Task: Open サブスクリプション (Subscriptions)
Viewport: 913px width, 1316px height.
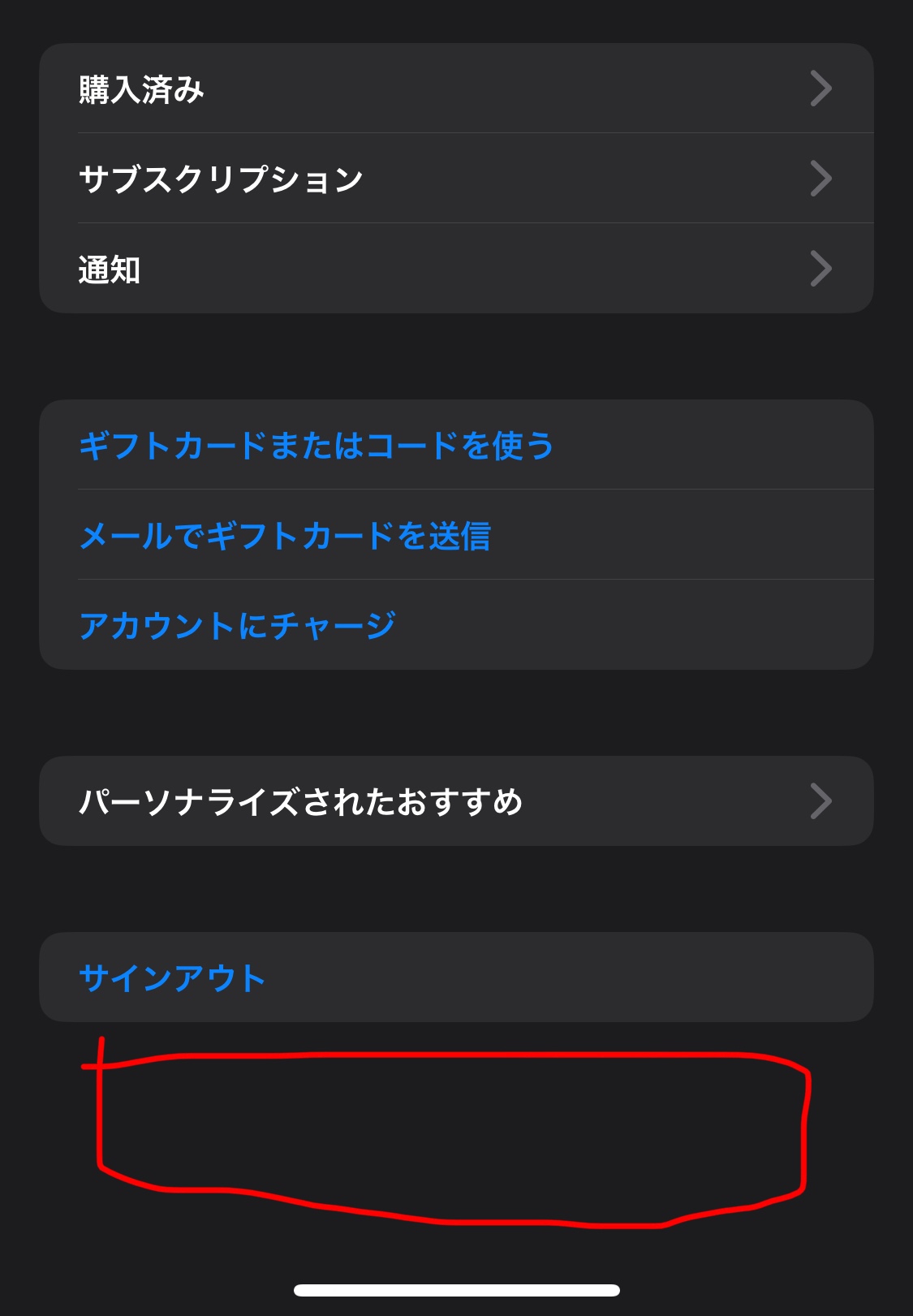Action: 454,179
